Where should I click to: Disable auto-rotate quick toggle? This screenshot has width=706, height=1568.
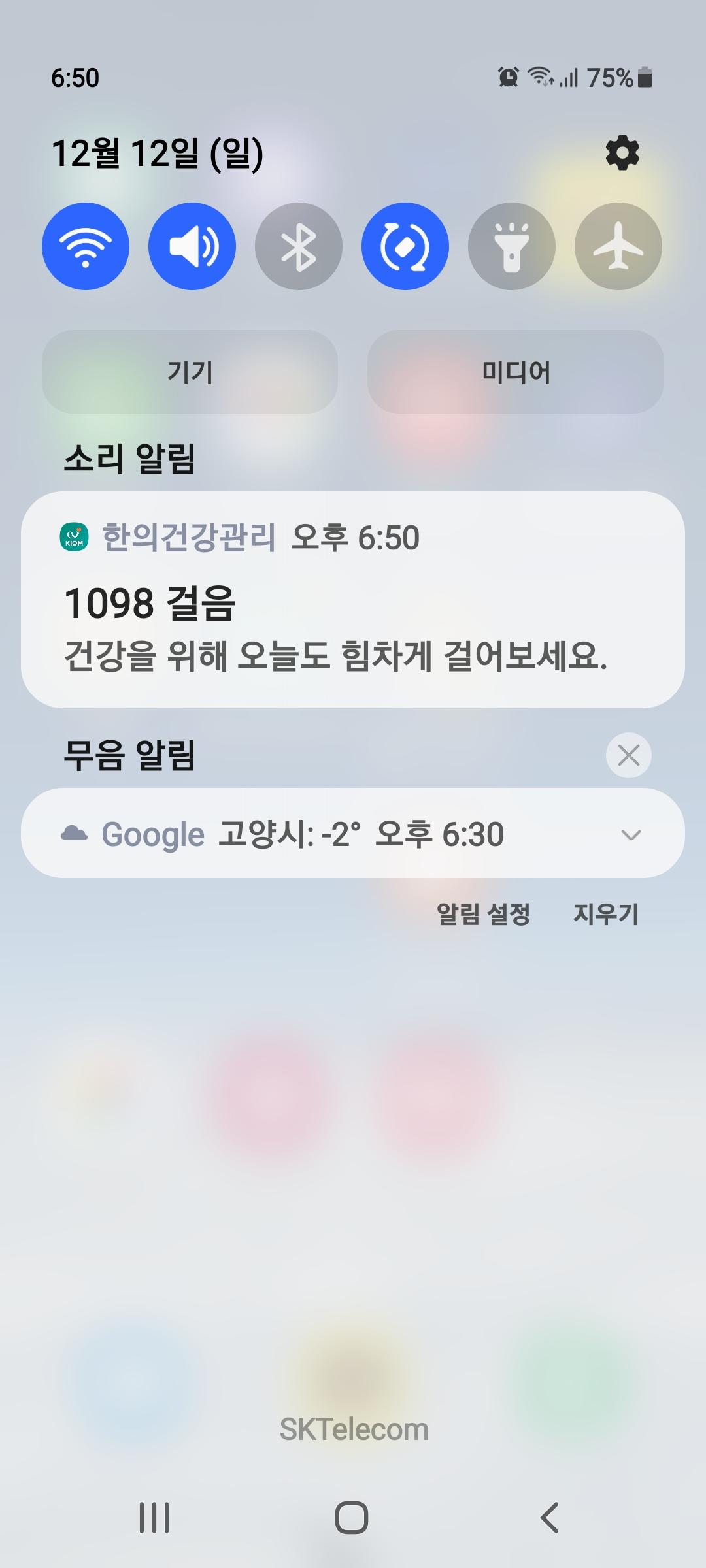pos(405,246)
